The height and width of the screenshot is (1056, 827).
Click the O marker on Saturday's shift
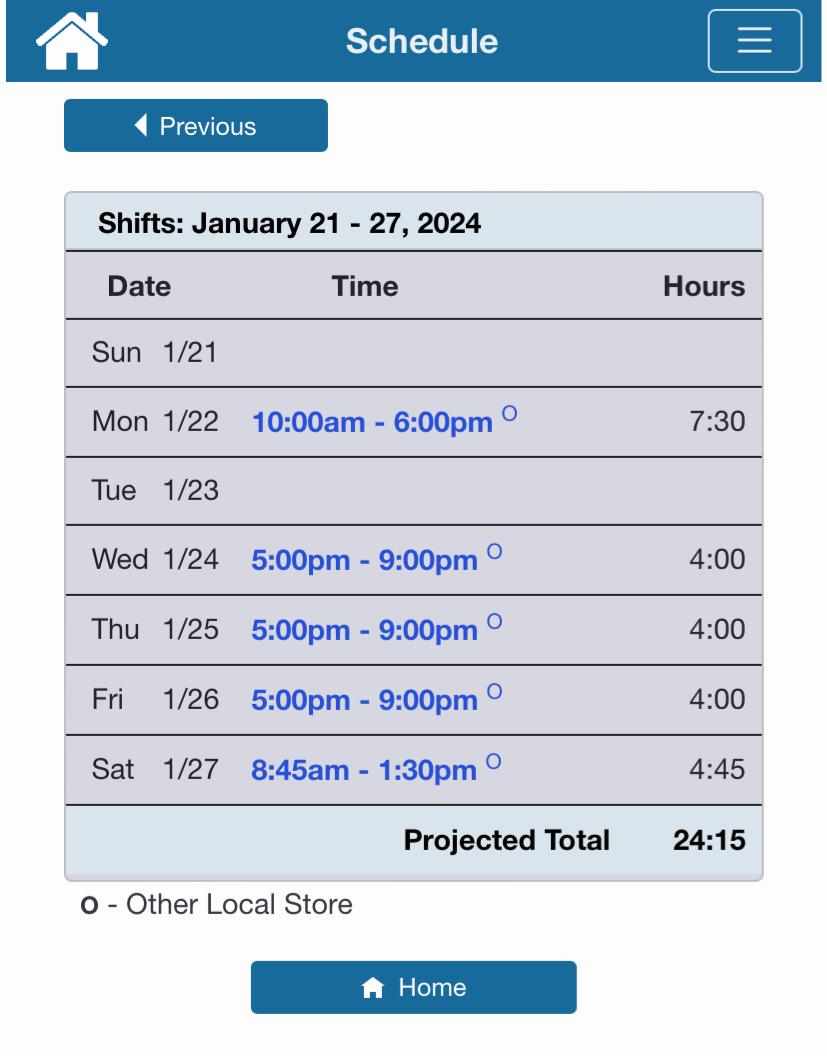[492, 760]
